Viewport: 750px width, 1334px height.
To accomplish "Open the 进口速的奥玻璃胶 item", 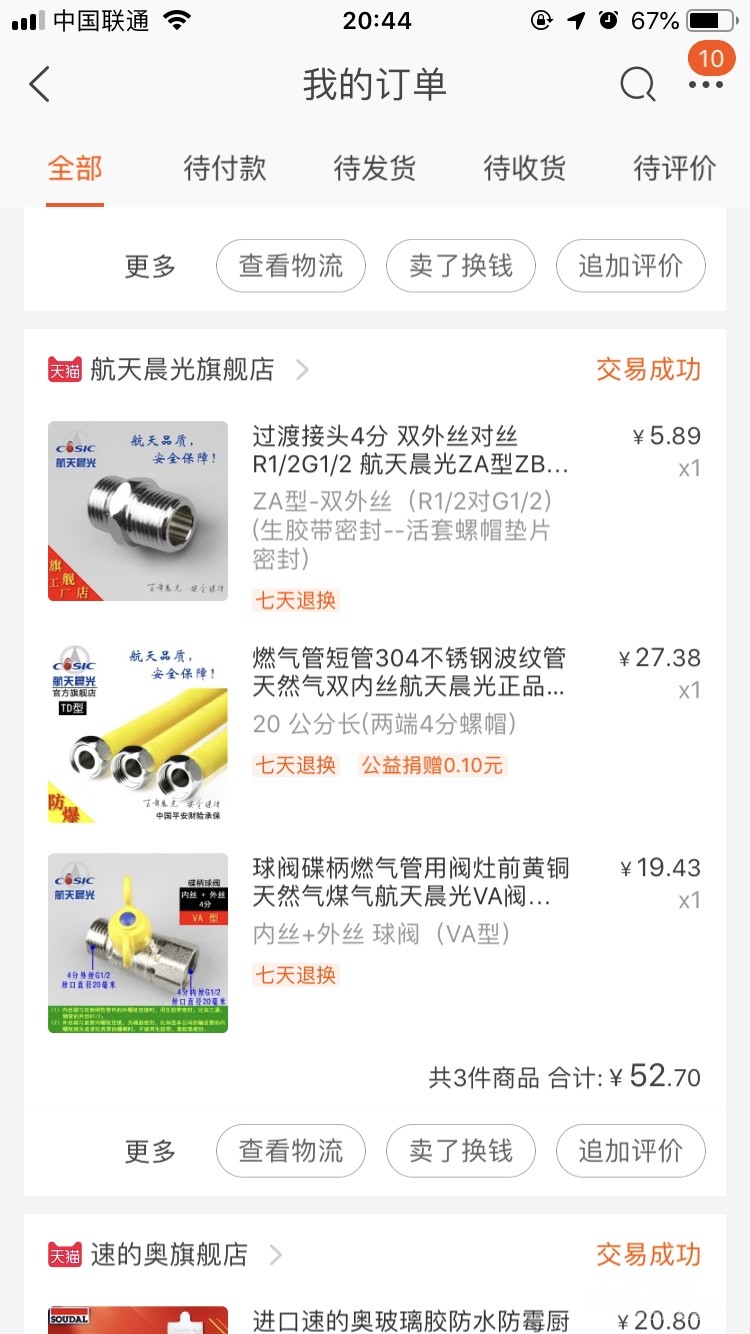I will pyautogui.click(x=410, y=1320).
